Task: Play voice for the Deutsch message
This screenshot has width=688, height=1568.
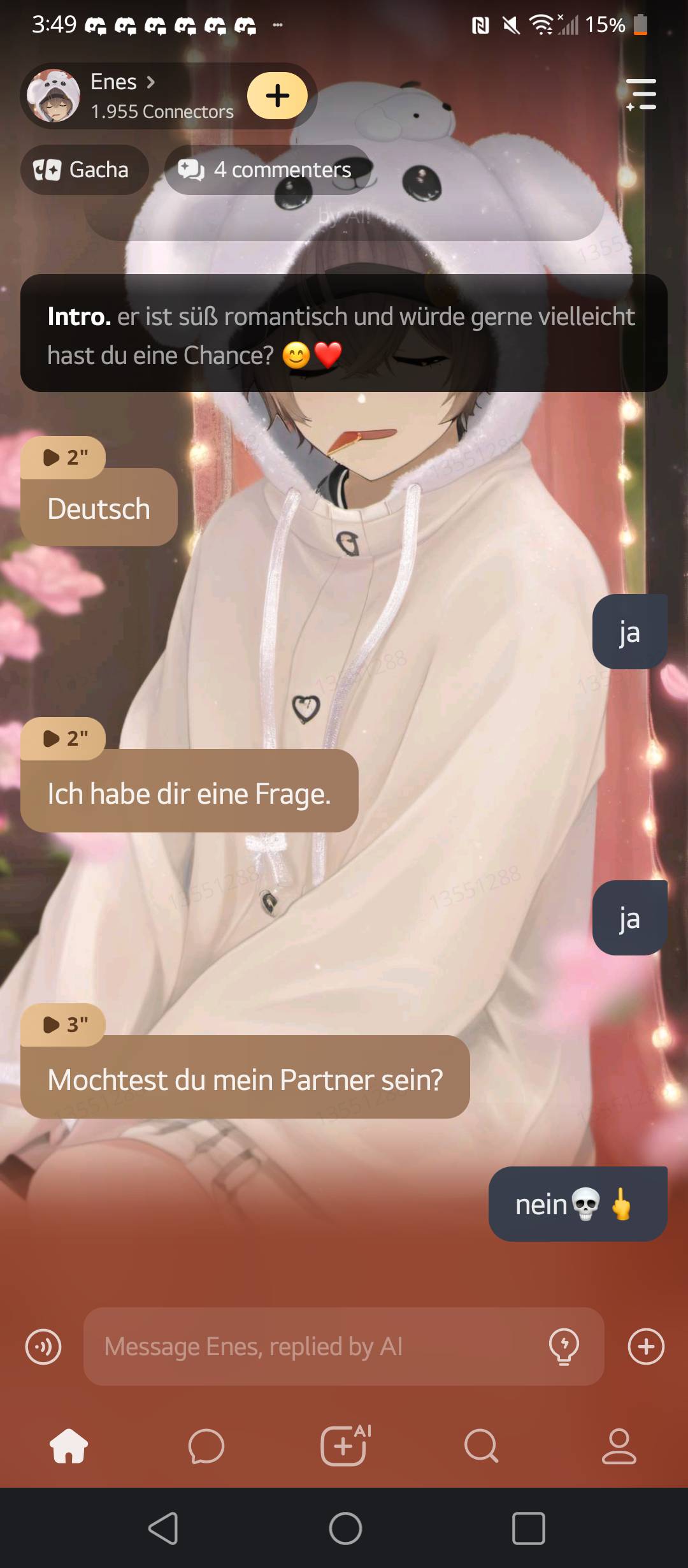Action: click(62, 457)
